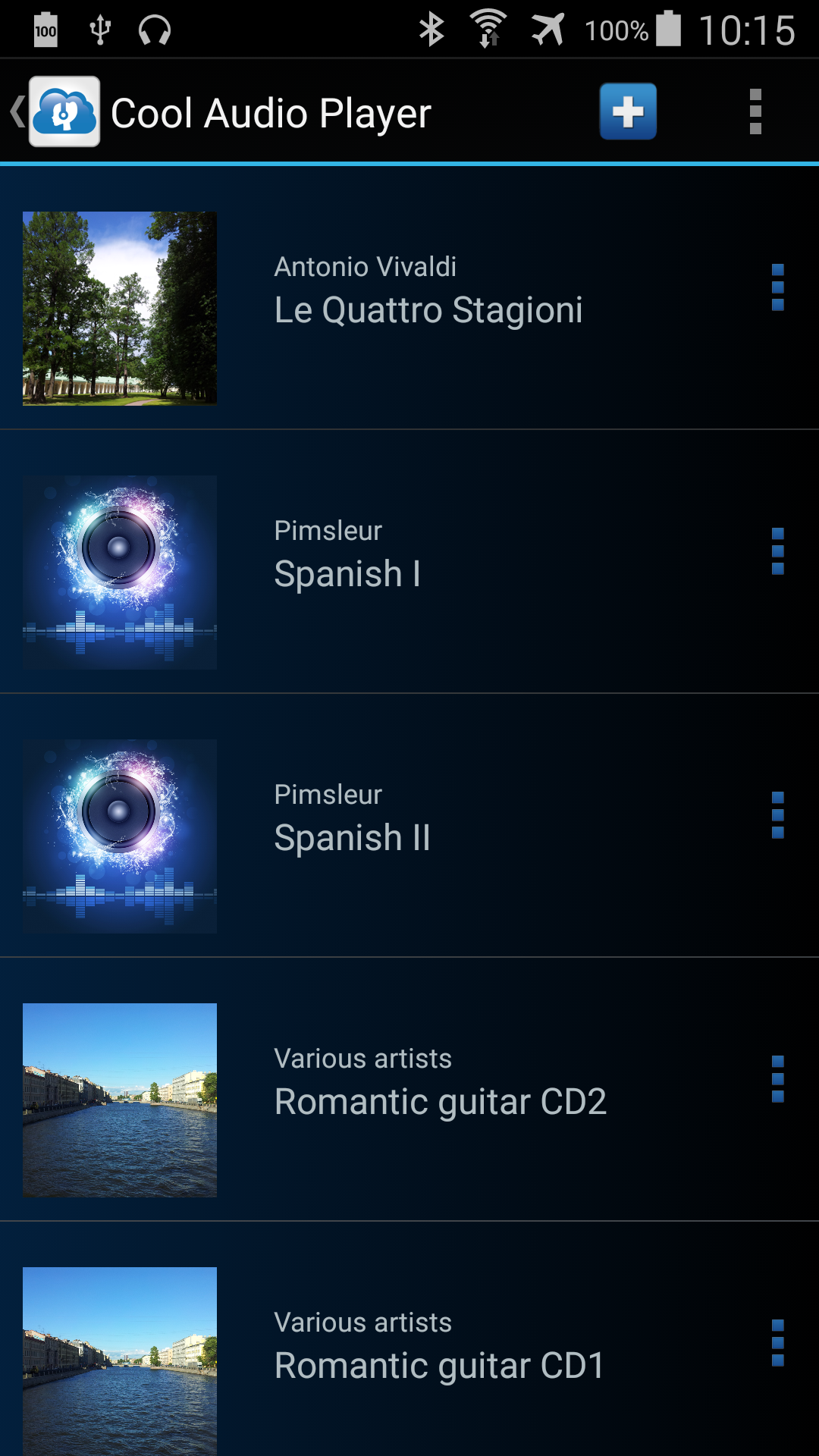This screenshot has width=819, height=1456.
Task: Open Romantic guitar CD1 album
Action: (x=440, y=1353)
